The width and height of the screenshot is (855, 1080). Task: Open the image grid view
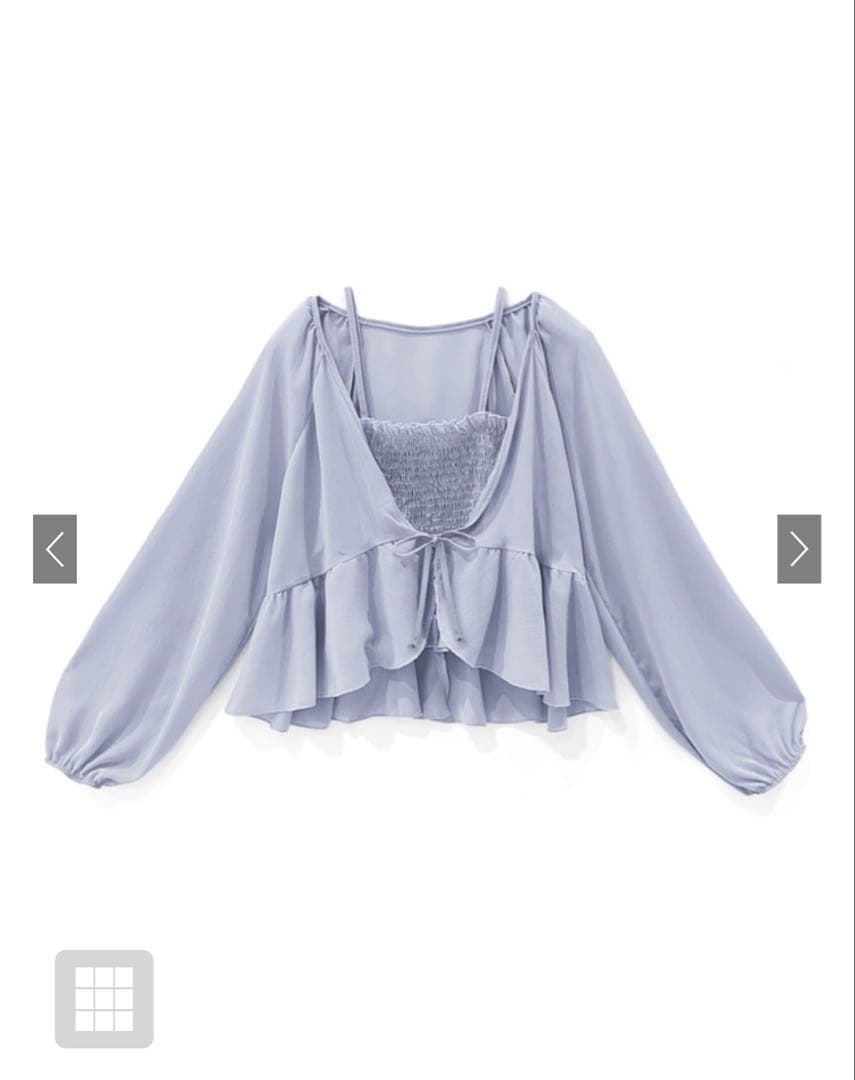coord(104,998)
